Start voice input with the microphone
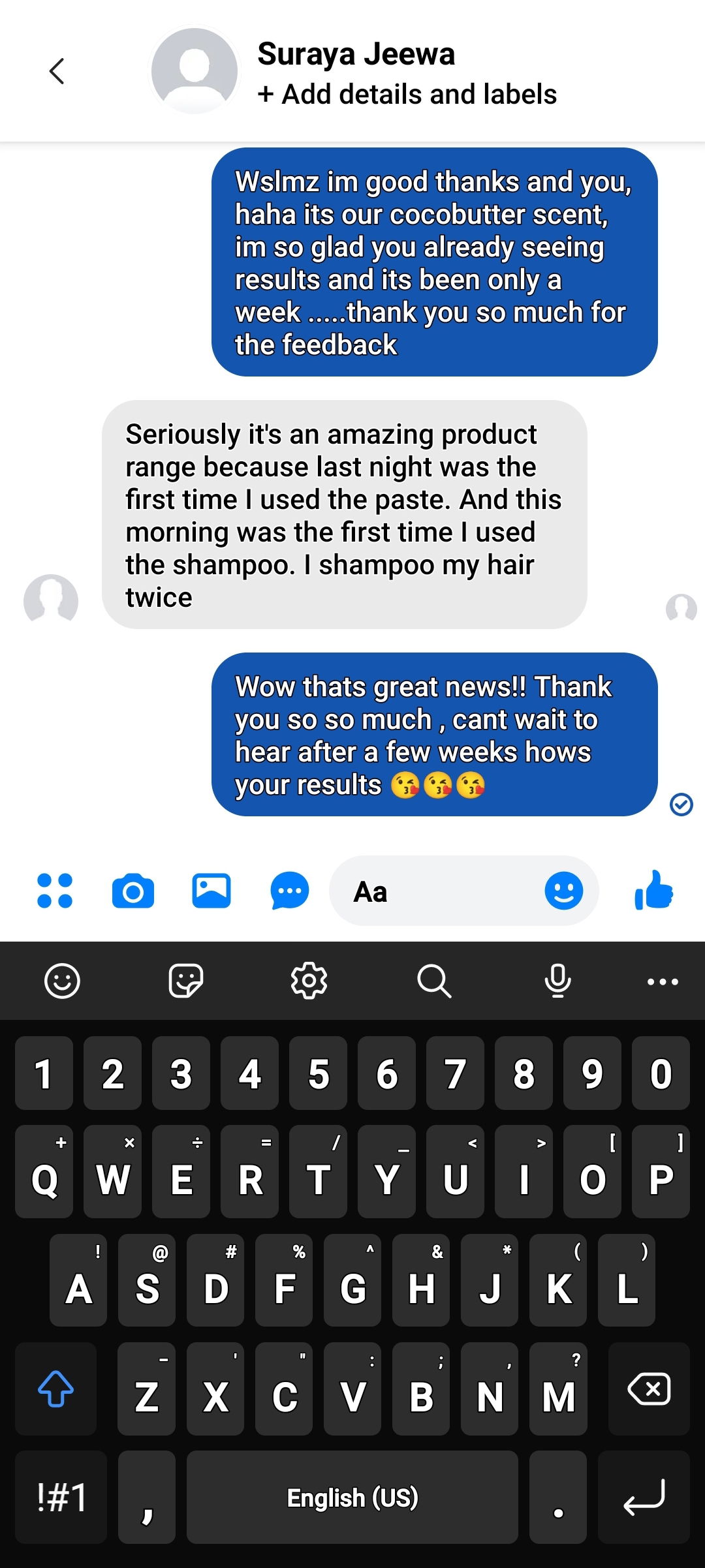 click(557, 981)
